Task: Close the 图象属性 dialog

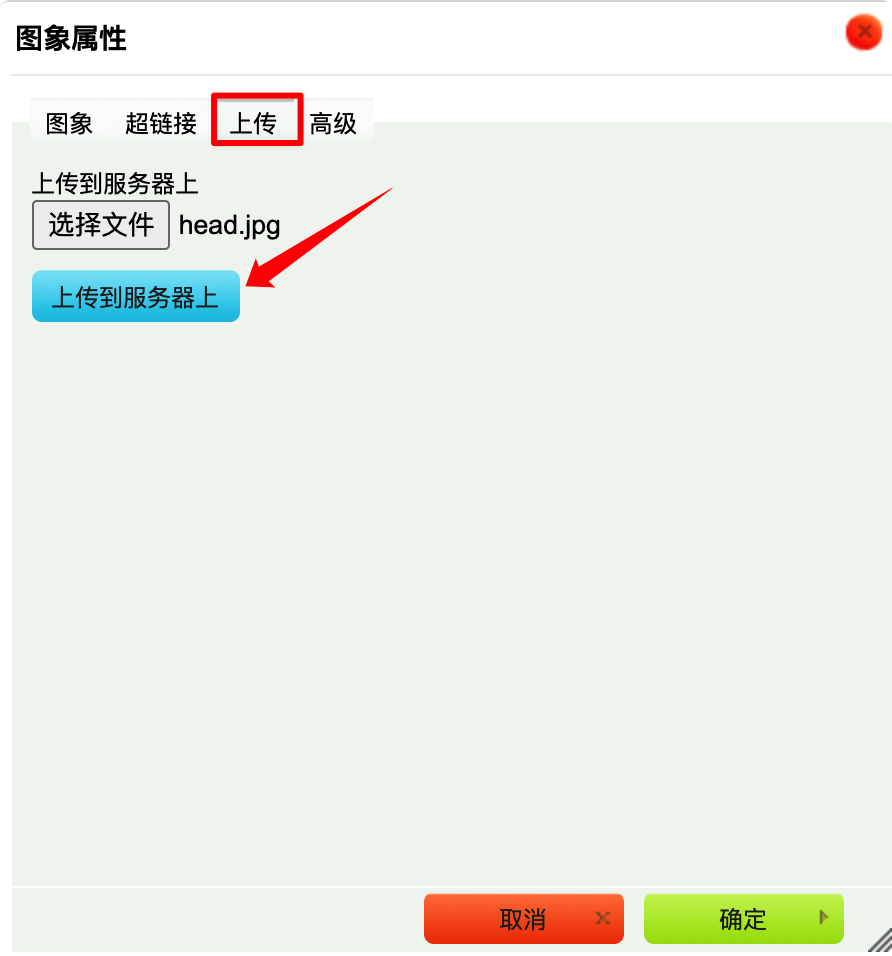Action: [862, 33]
